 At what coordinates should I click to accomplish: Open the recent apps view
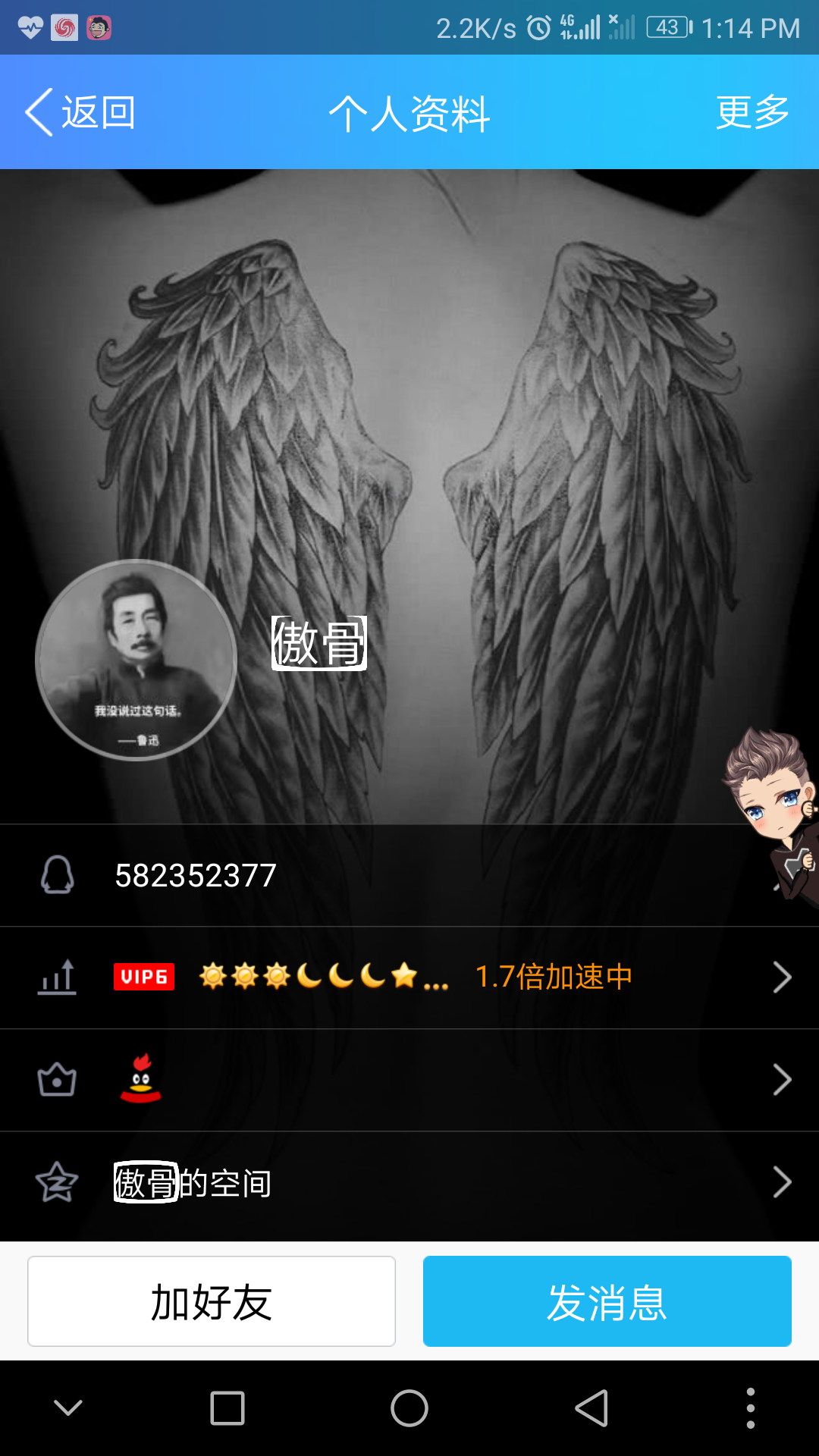click(x=227, y=1409)
